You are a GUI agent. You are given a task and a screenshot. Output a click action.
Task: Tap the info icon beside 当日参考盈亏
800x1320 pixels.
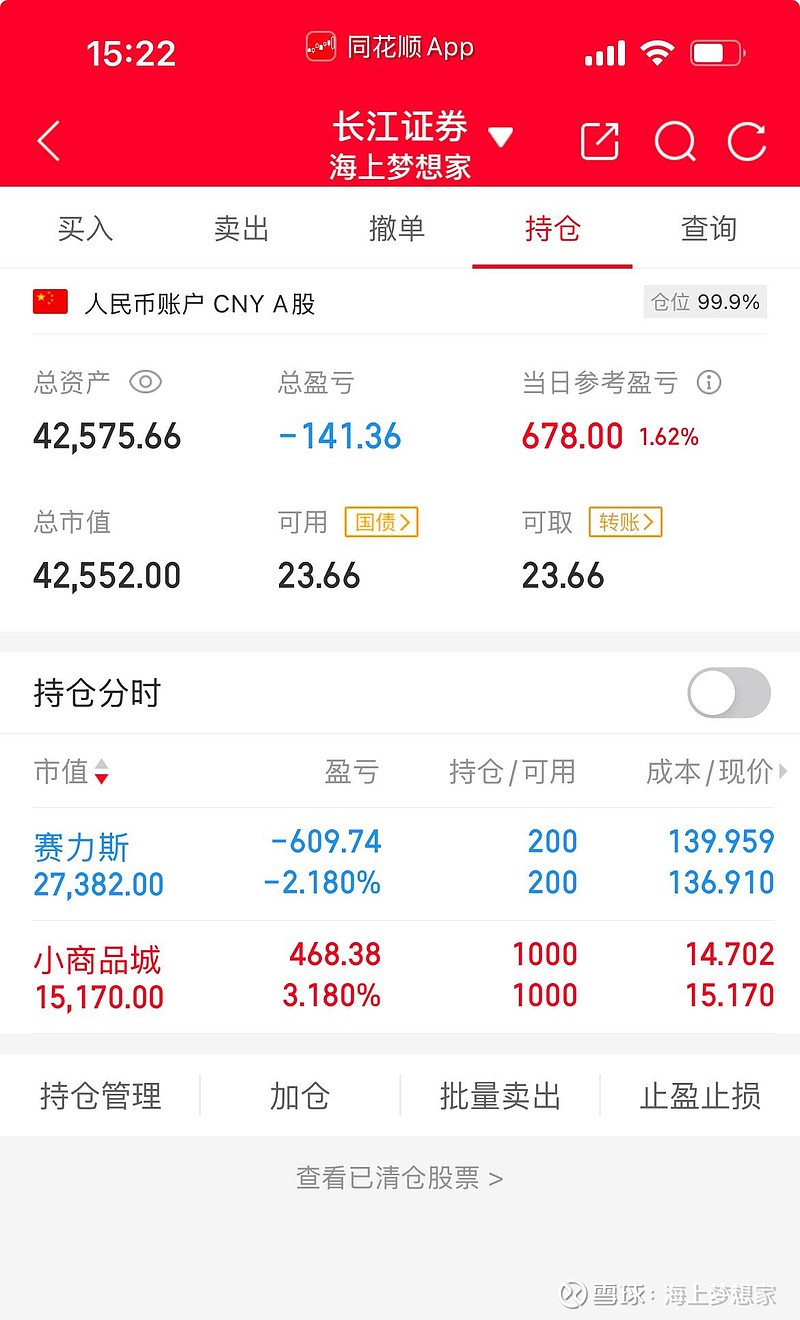(709, 382)
